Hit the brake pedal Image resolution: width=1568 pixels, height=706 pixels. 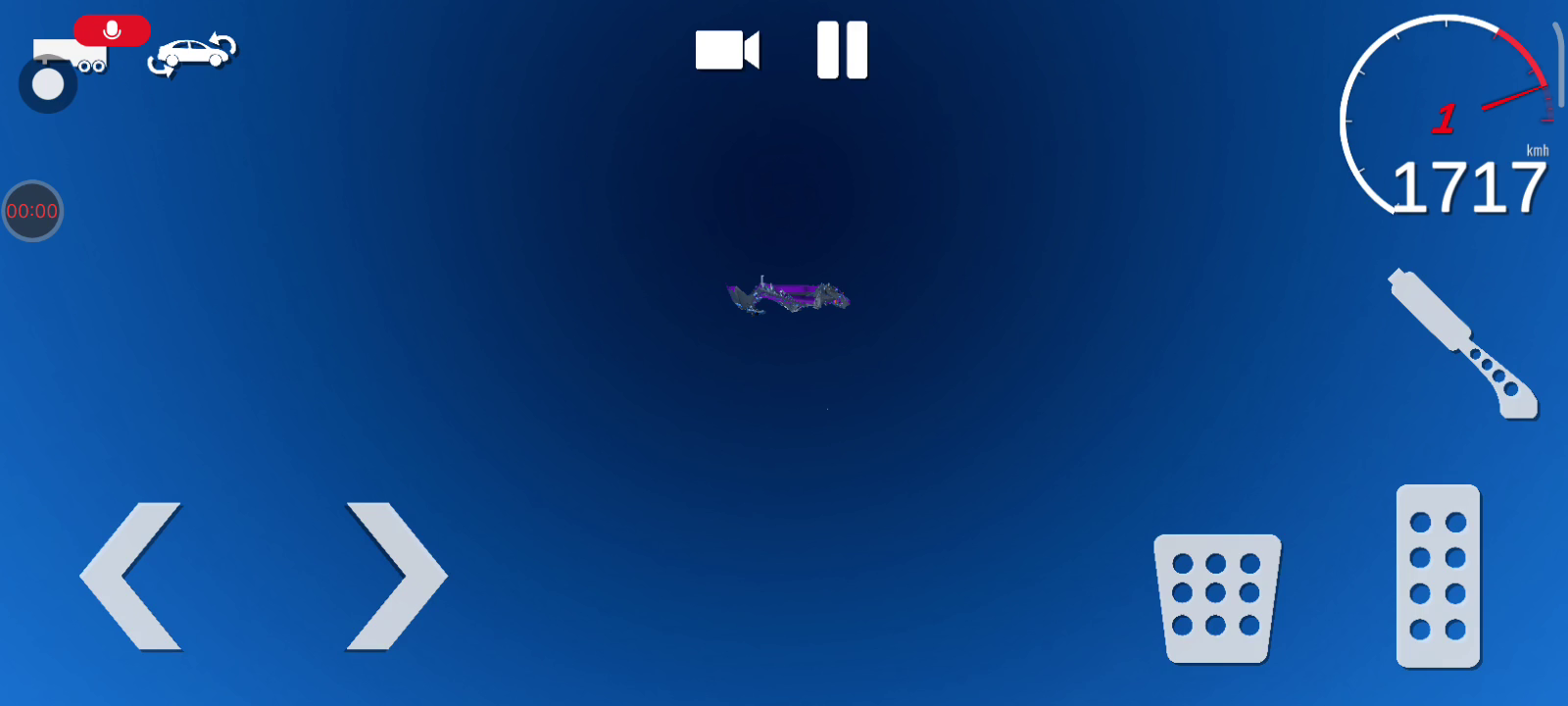pos(1217,597)
